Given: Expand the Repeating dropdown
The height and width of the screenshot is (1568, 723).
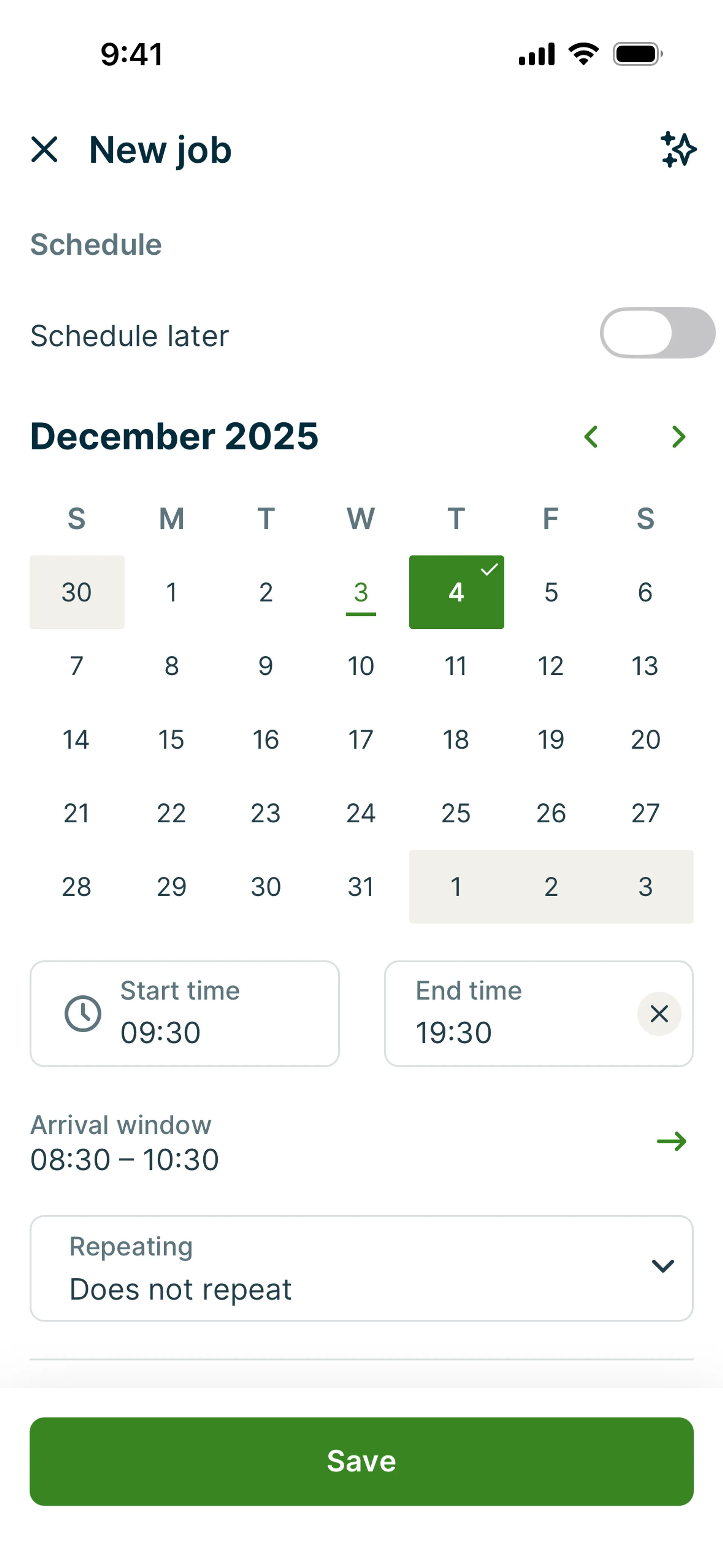Looking at the screenshot, I should pyautogui.click(x=361, y=1268).
